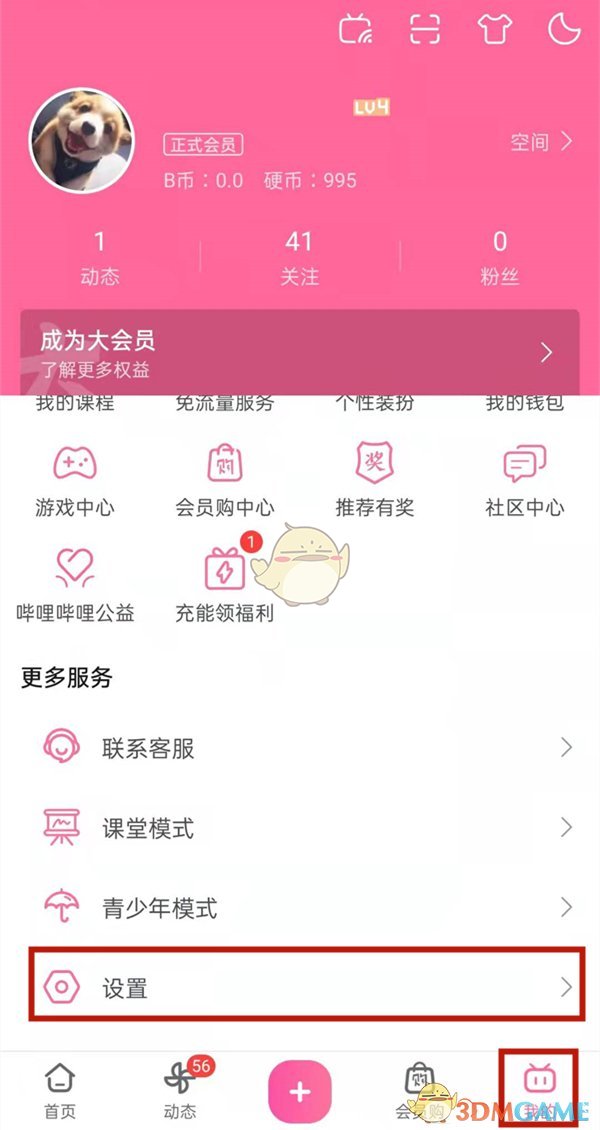Toggle night mode moon icon
The image size is (600, 1130).
565,30
